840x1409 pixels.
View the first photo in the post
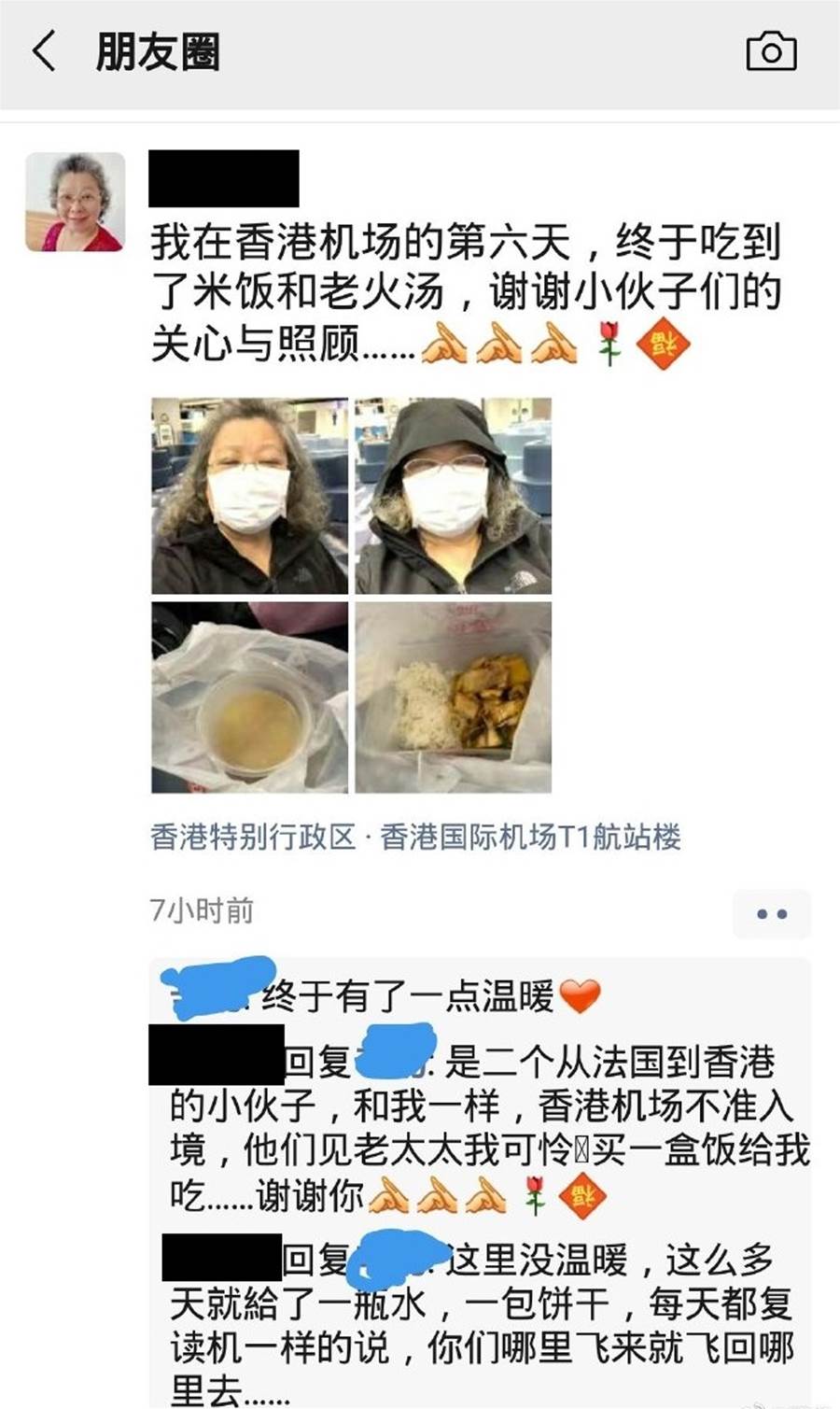249,496
